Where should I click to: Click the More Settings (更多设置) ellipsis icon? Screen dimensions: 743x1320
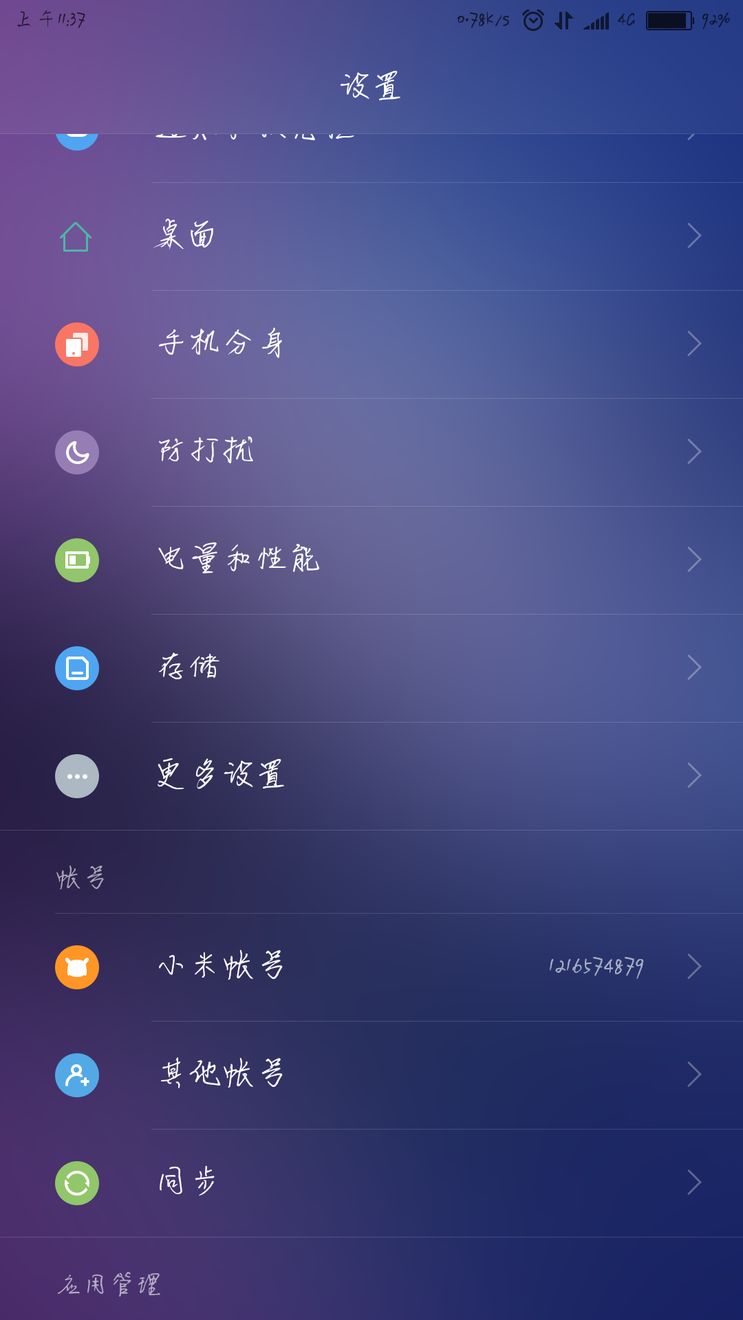76,776
